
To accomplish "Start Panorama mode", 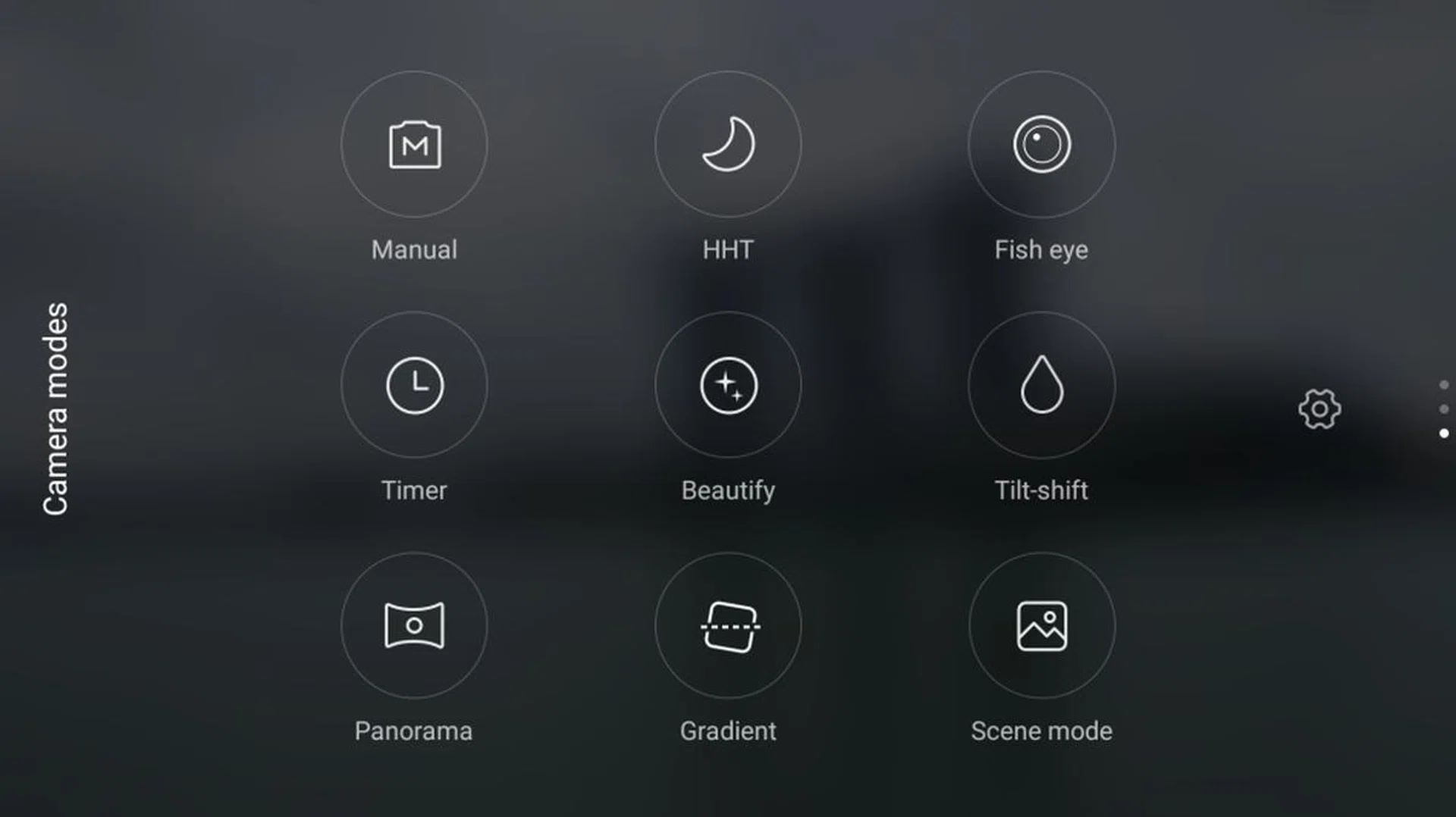I will [414, 625].
